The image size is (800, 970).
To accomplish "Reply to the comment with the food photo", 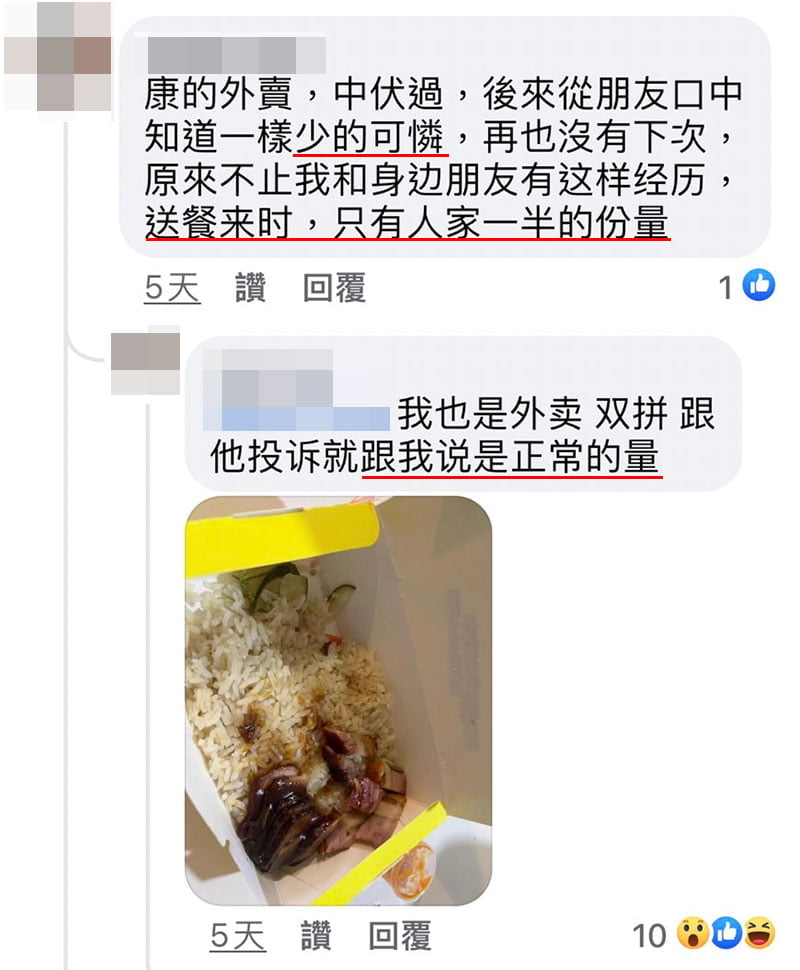I will [400, 936].
